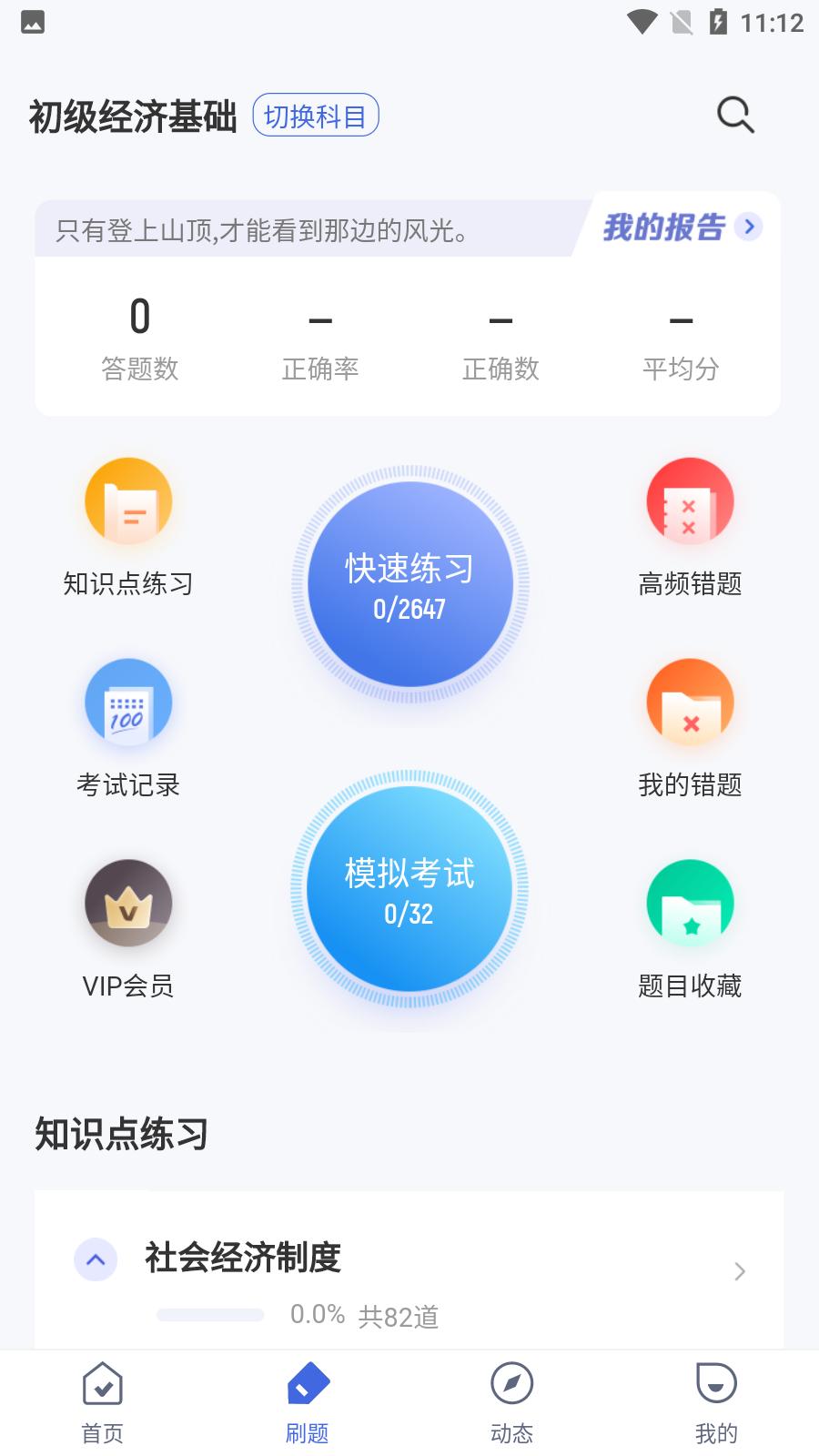Switch to the 动态 tab
Image resolution: width=819 pixels, height=1456 pixels.
click(x=511, y=1402)
